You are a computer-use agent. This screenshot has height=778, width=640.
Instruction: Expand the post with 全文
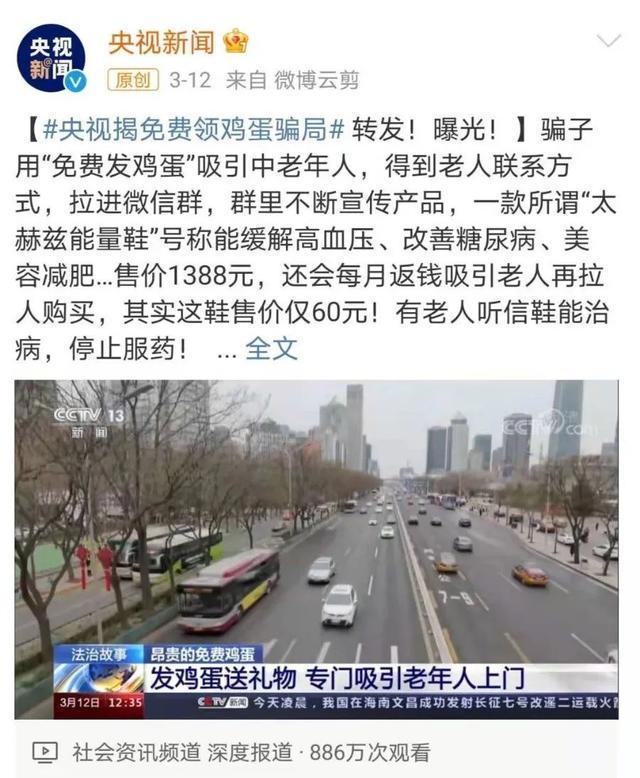point(271,349)
